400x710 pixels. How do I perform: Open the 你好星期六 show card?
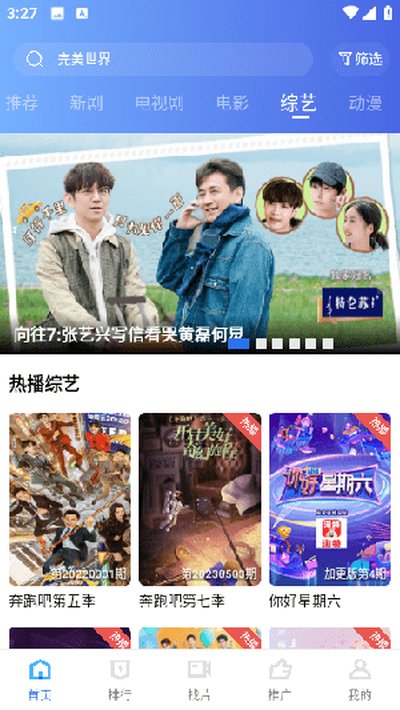330,511
